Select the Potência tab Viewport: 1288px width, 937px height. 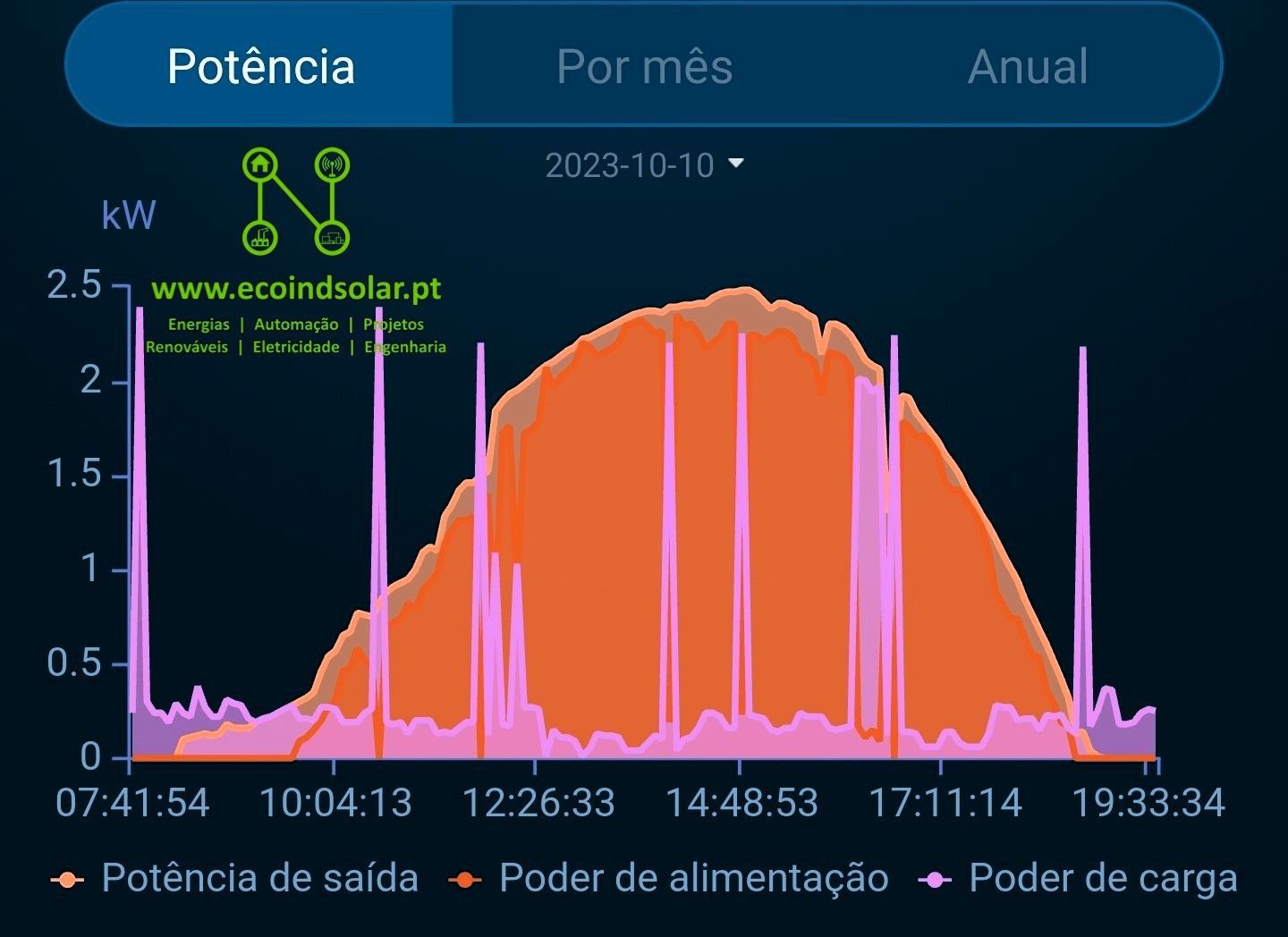click(260, 66)
